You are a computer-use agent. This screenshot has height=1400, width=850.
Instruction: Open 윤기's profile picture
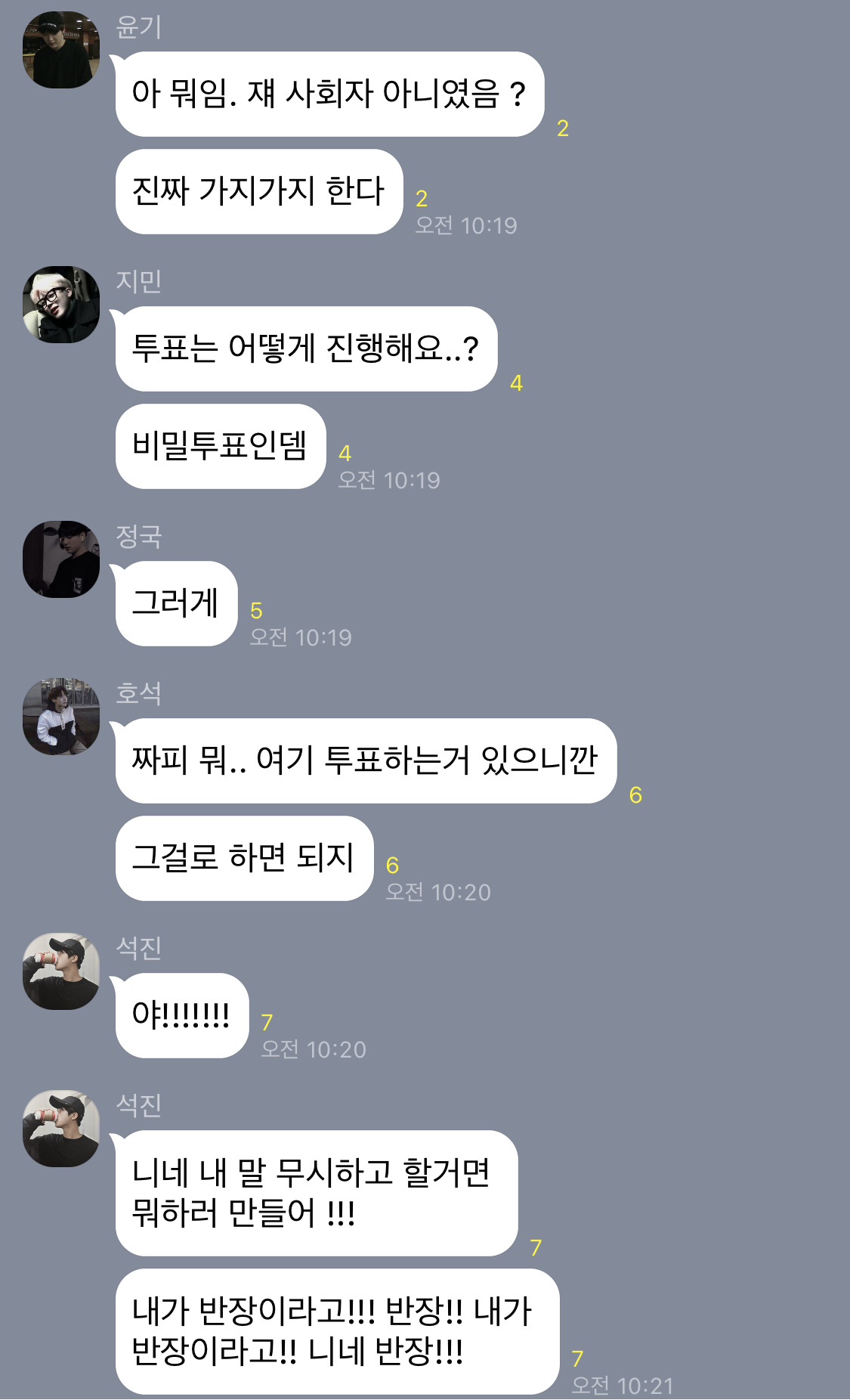tap(61, 50)
